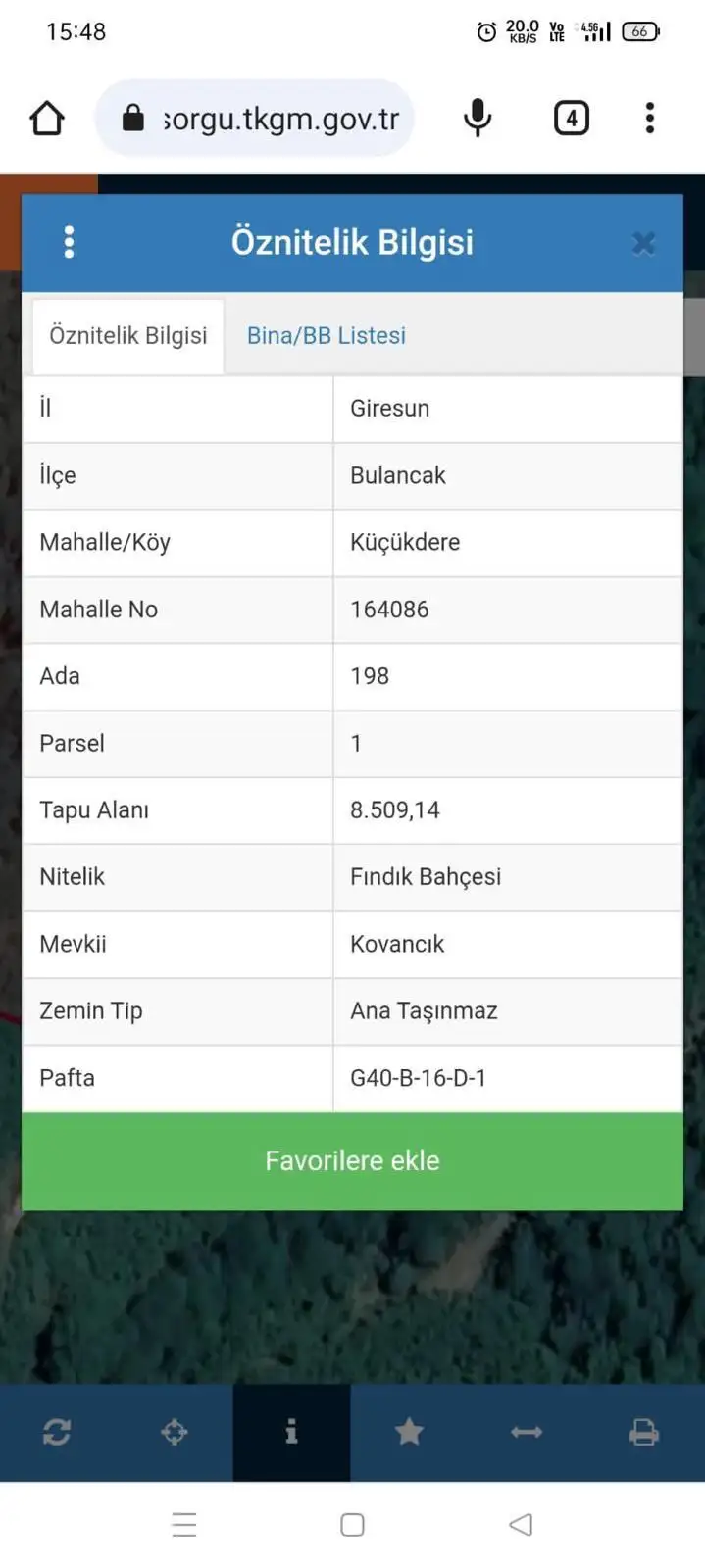Tap the double-arrow measure toolbar icon

527,1433
